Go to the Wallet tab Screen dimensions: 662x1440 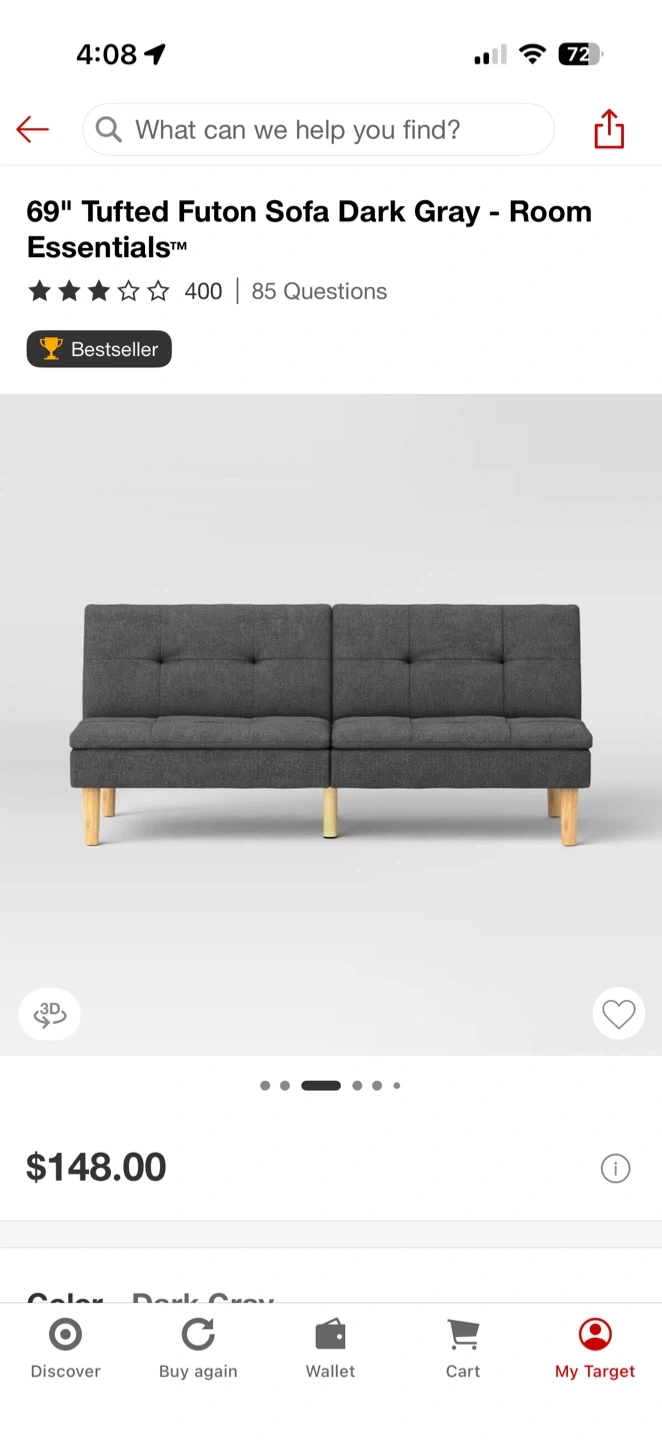pyautogui.click(x=330, y=1348)
